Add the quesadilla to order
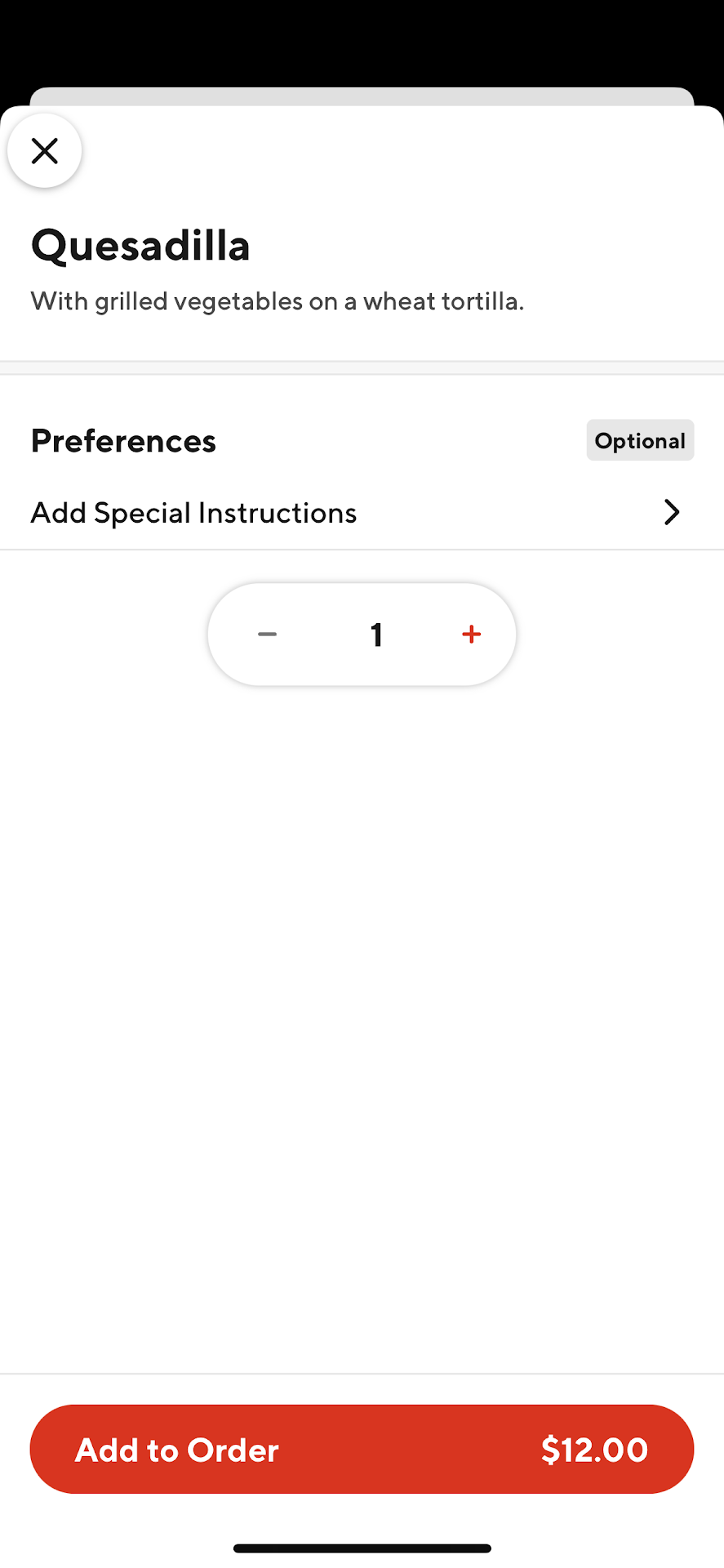Screen dimensions: 724x1568 (x=362, y=1450)
